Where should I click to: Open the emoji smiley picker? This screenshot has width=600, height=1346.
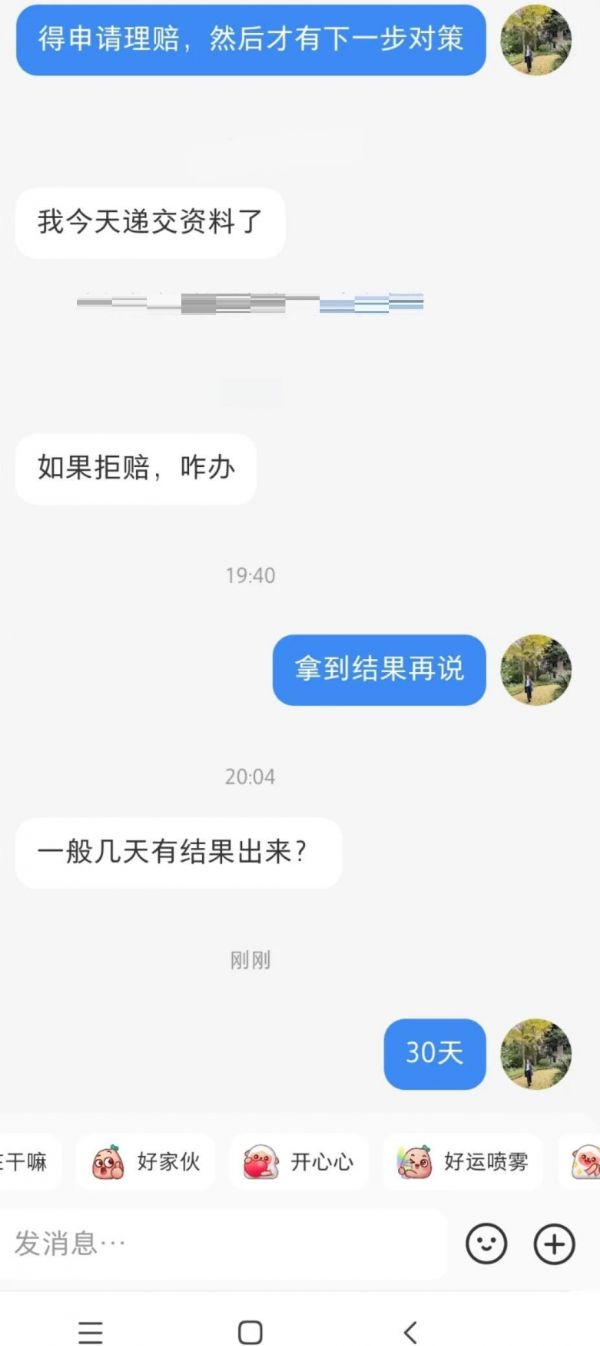click(x=487, y=1244)
